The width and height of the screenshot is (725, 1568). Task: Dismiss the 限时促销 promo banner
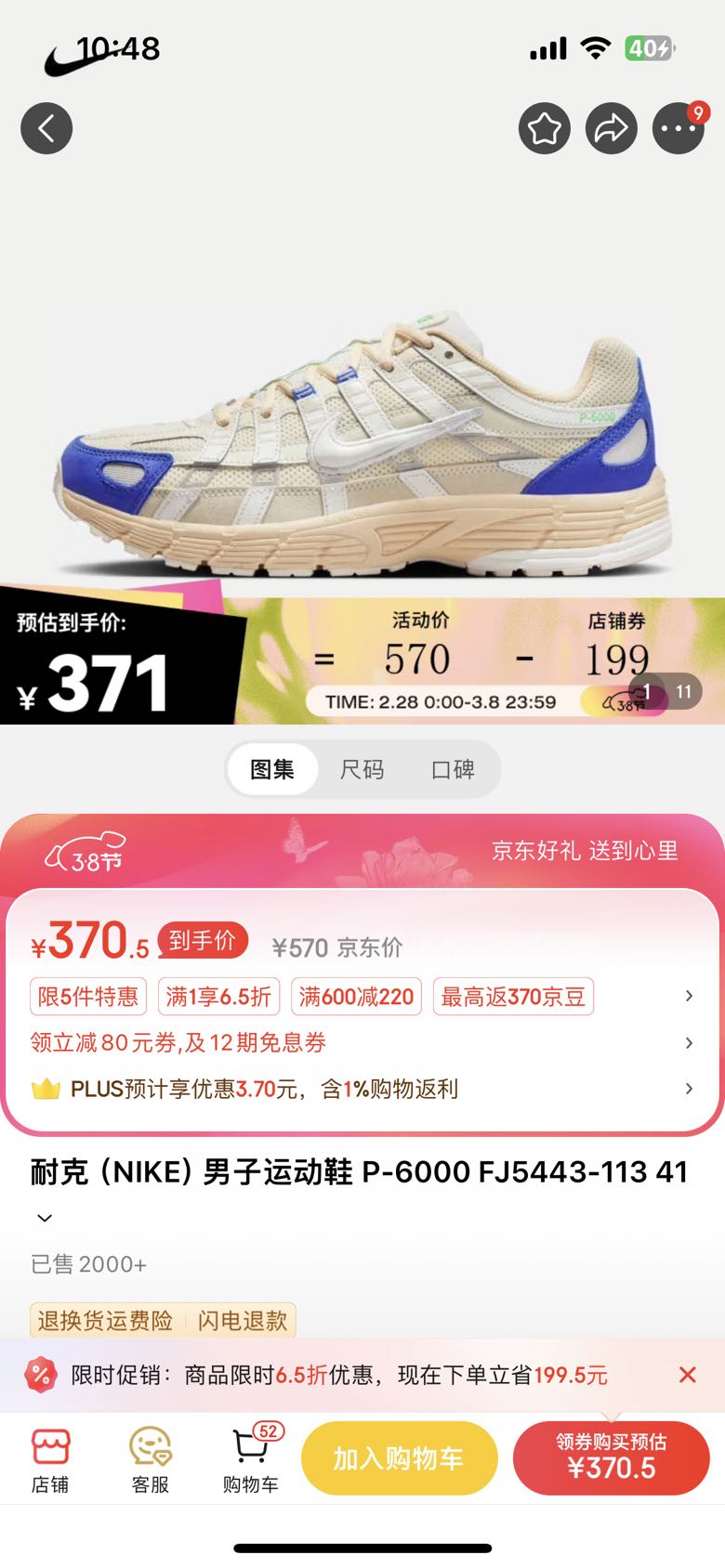click(x=687, y=1375)
